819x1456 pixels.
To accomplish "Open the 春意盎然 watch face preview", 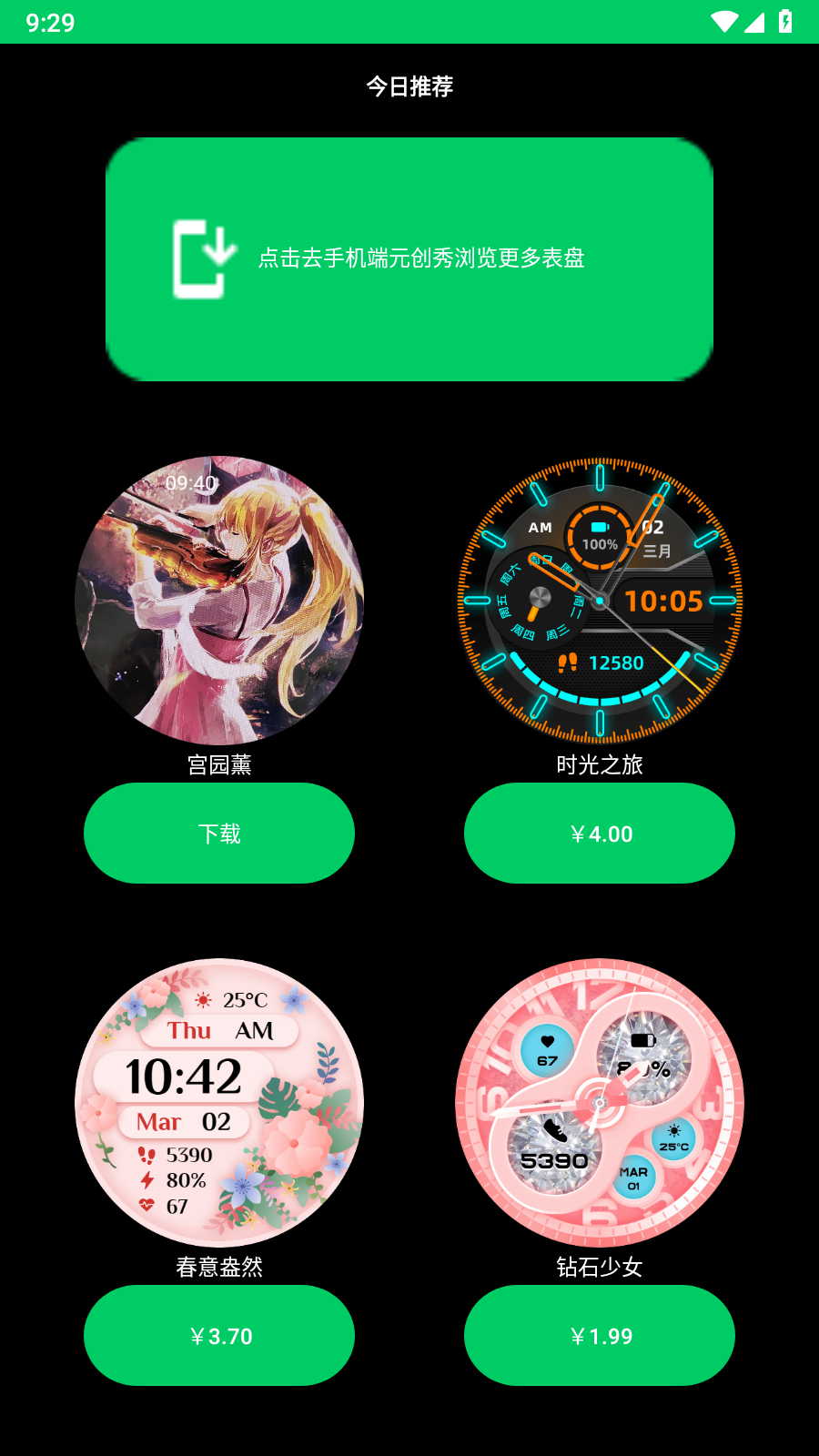I will click(x=219, y=1103).
